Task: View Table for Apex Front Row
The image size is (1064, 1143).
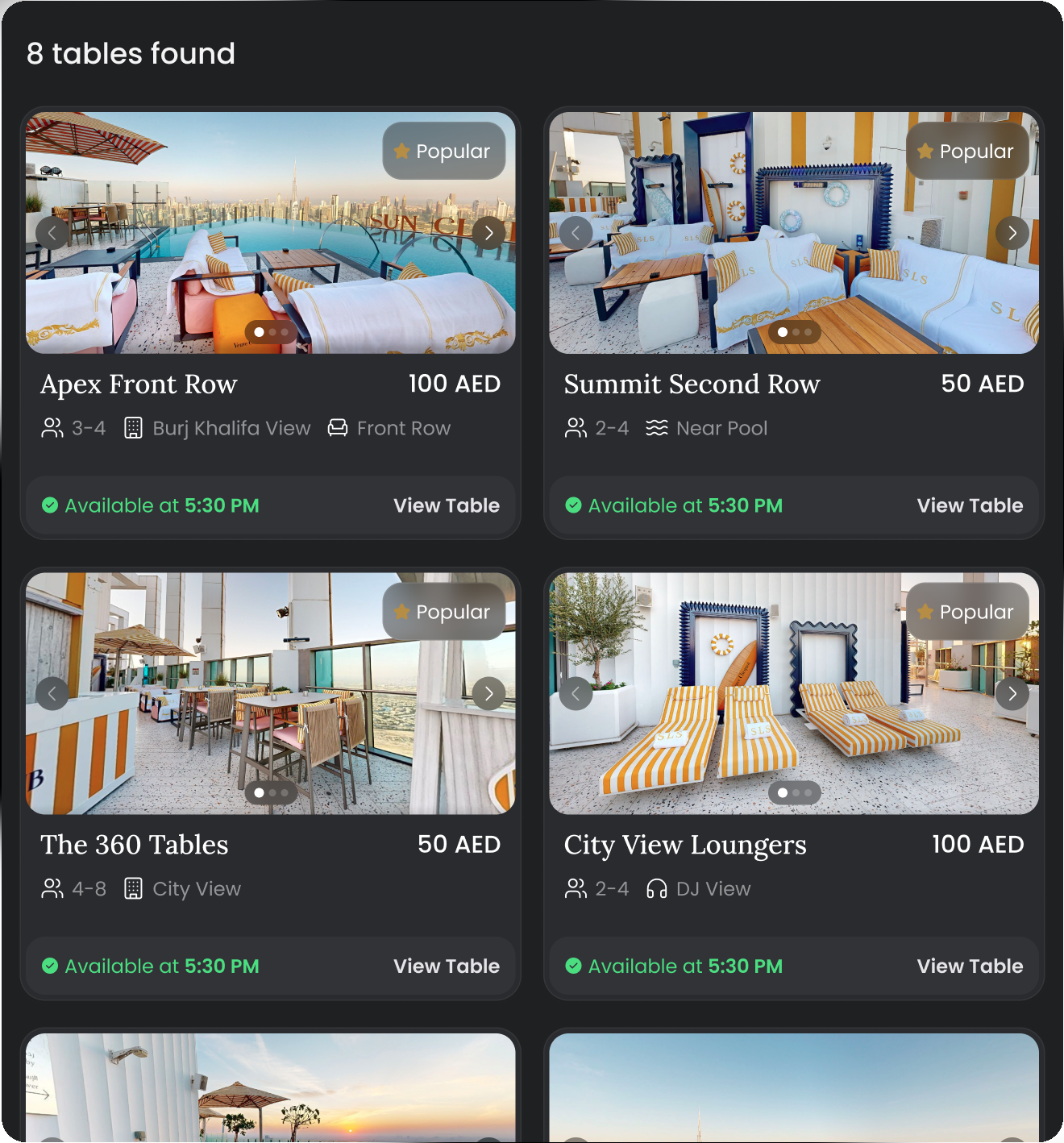Action: click(x=446, y=505)
